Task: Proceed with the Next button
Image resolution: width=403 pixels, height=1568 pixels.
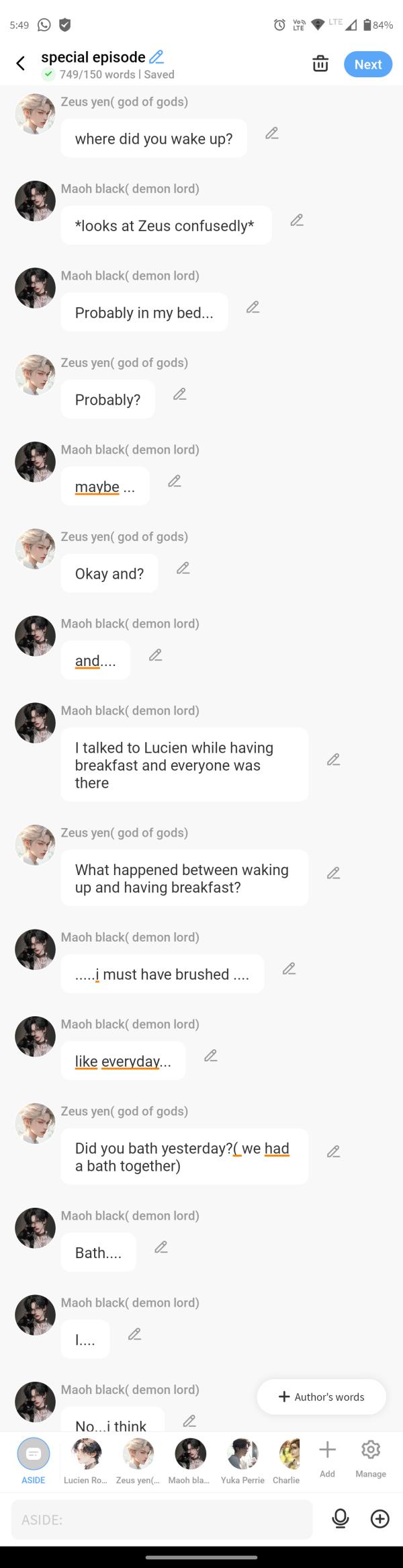Action: 367,65
